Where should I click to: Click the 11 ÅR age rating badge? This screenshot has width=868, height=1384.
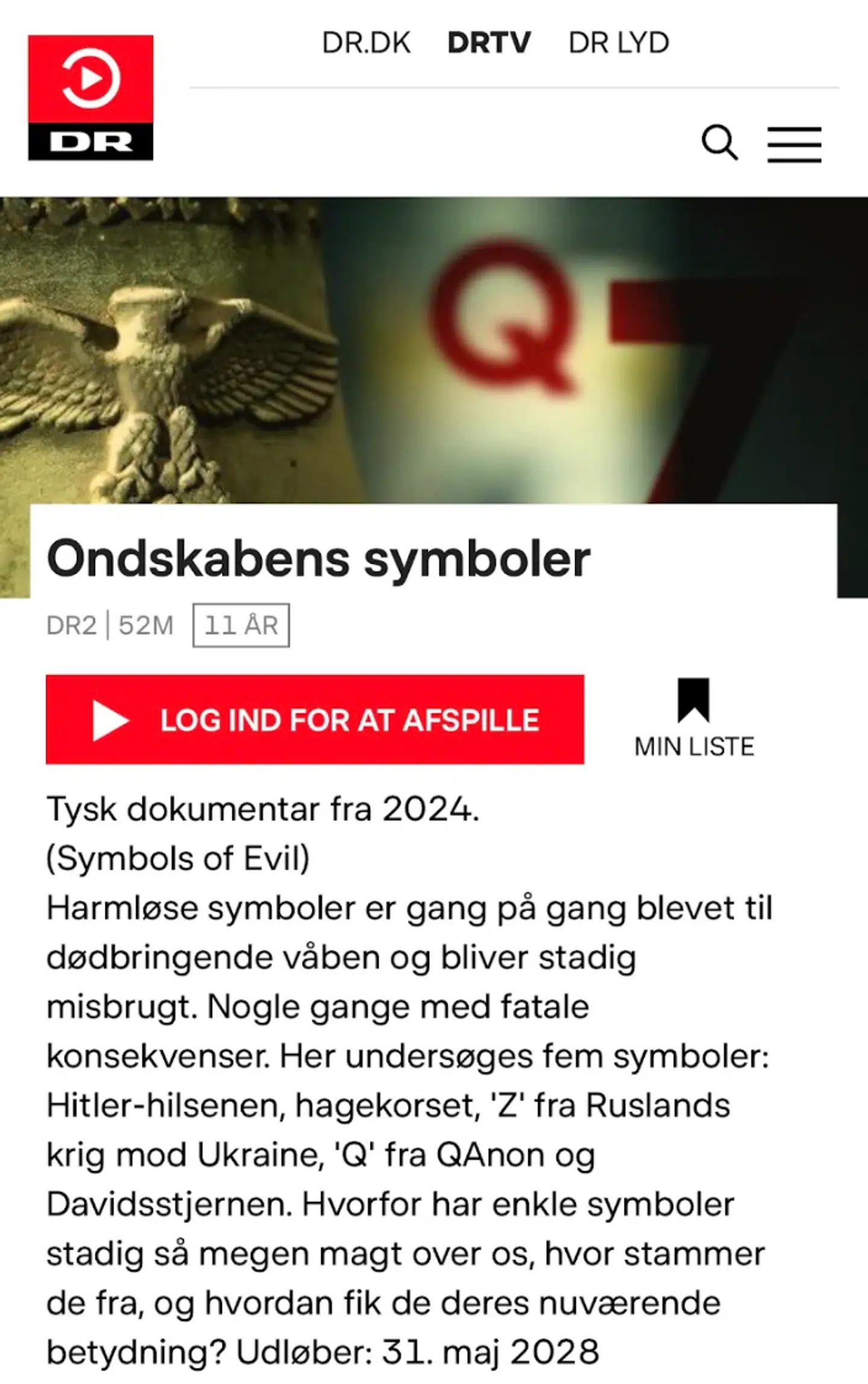pos(240,625)
